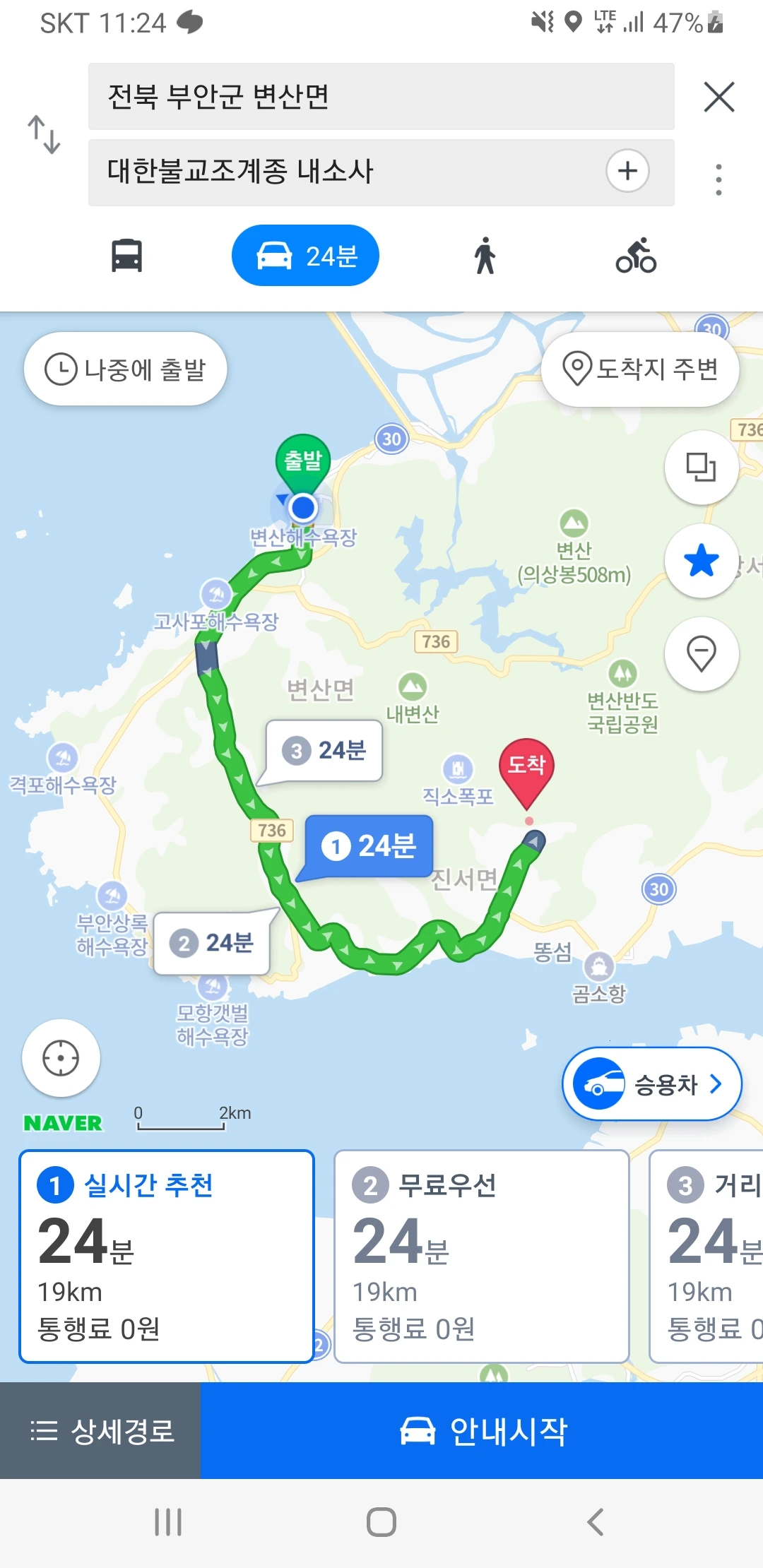
Task: Choose the 실시간 추천 route card
Action: point(167,1256)
